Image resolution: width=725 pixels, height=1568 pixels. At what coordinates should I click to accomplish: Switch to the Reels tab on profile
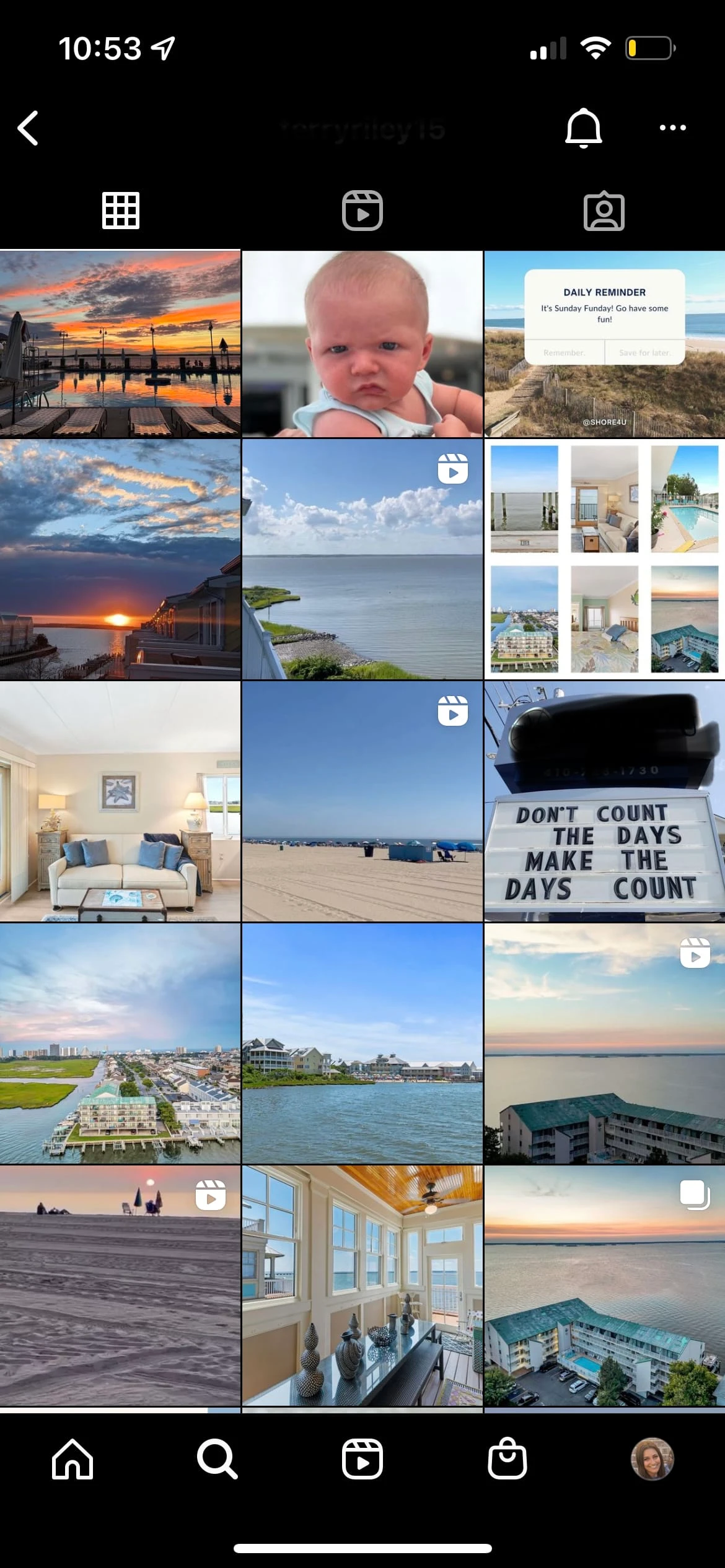(362, 211)
